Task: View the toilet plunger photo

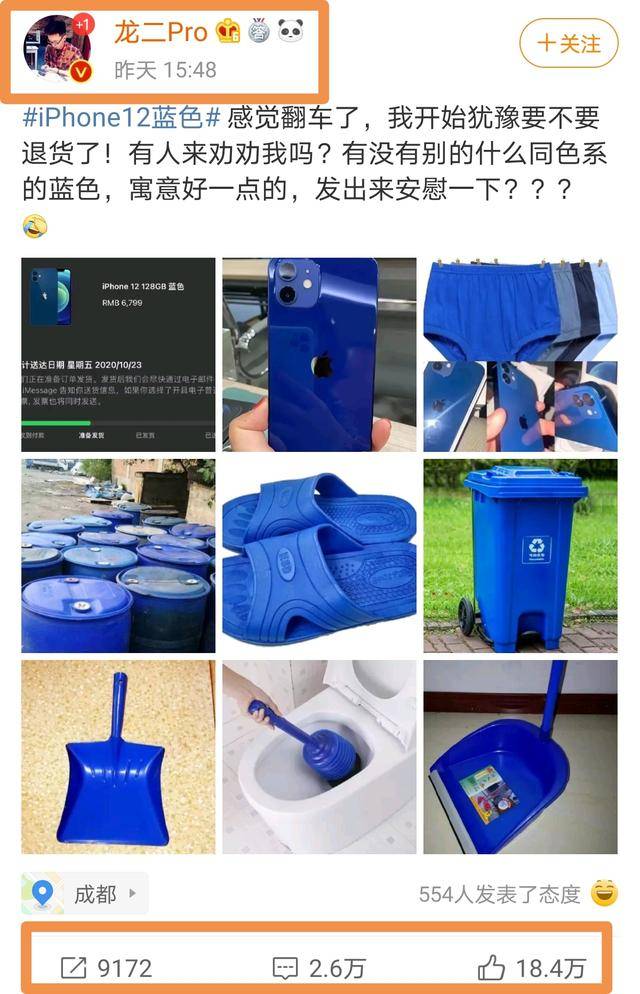Action: [319, 756]
